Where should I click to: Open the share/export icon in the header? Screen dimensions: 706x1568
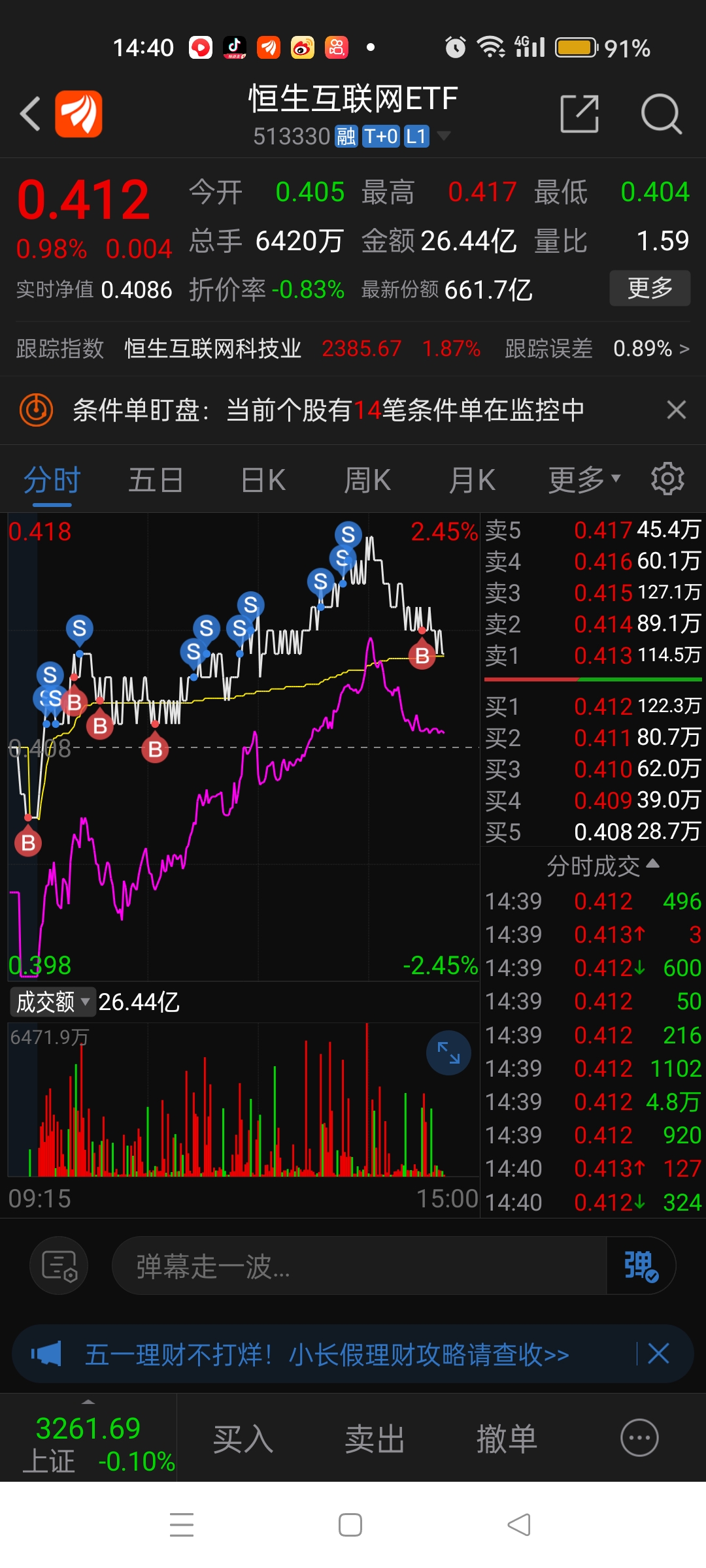pos(580,113)
